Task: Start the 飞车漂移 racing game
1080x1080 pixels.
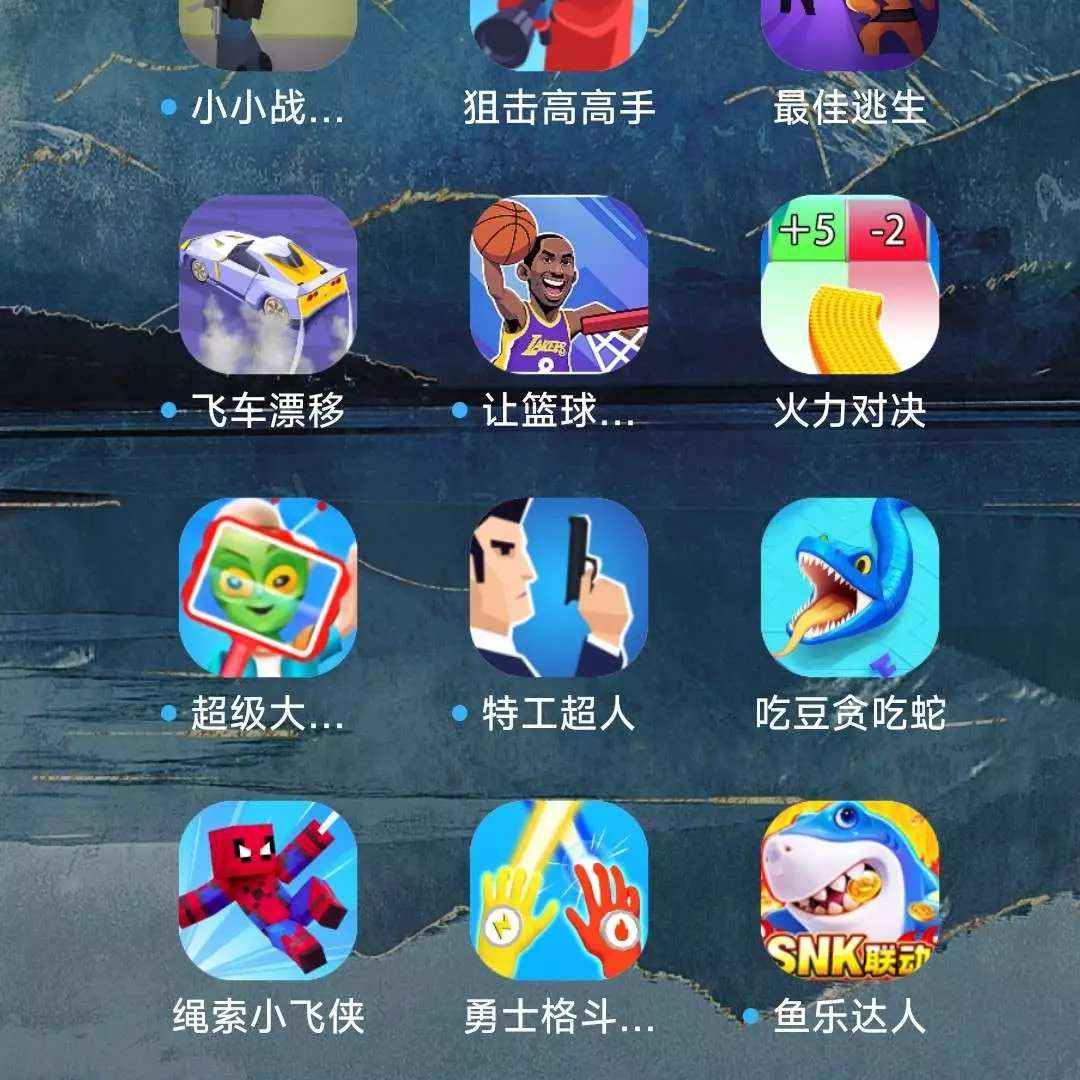Action: (267, 284)
